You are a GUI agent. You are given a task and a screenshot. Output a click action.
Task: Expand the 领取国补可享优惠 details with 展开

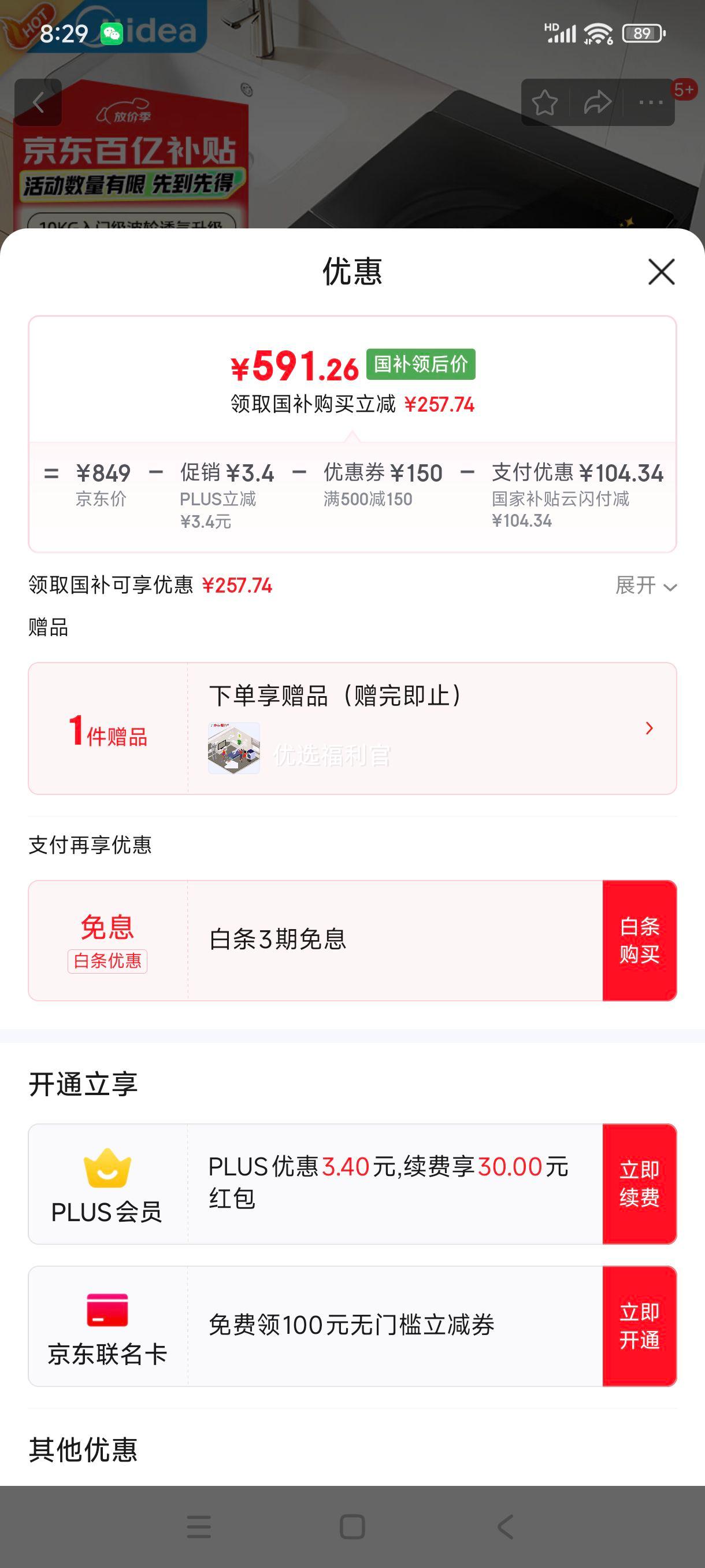(645, 586)
